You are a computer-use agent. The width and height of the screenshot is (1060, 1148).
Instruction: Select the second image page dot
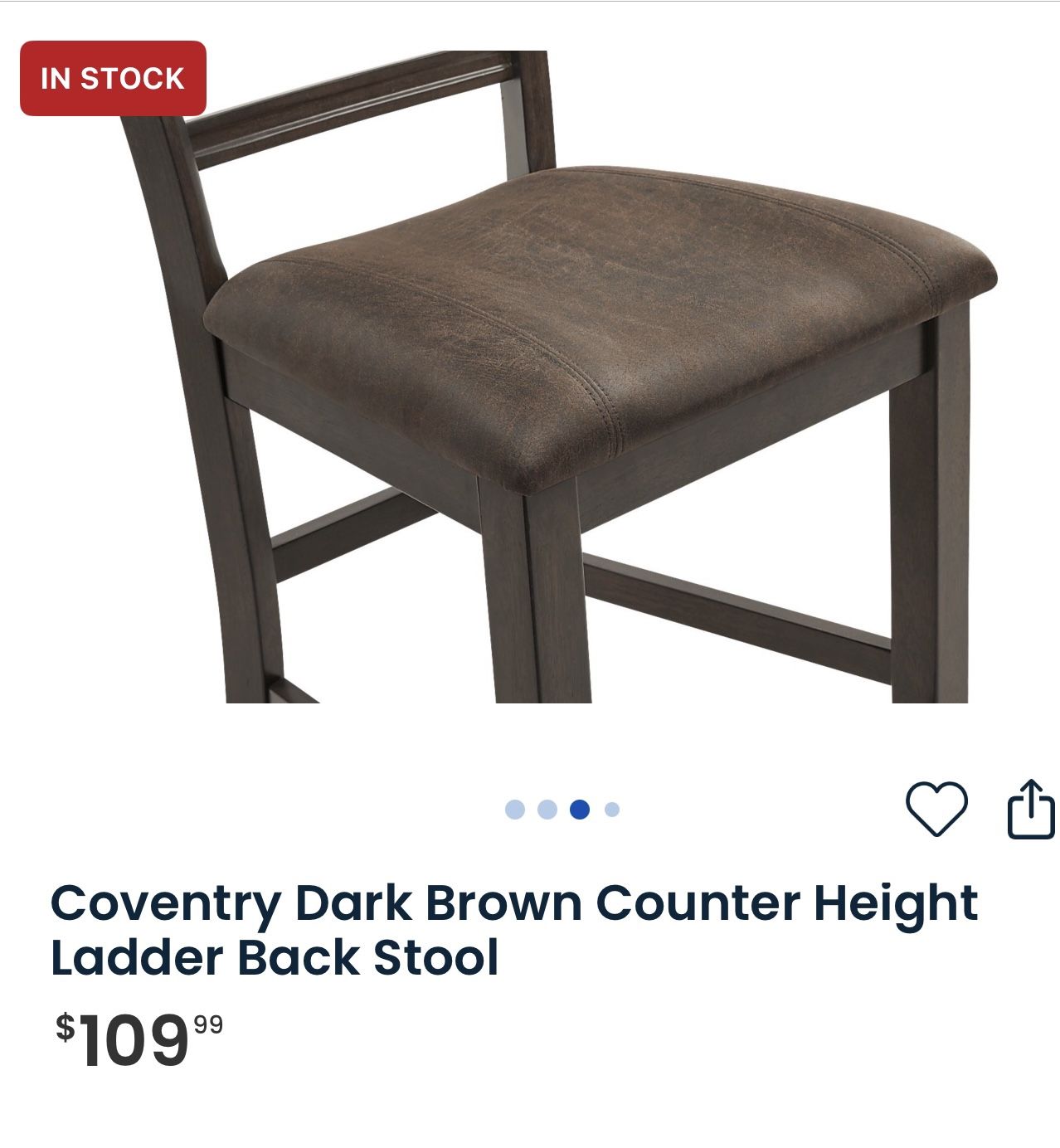547,810
